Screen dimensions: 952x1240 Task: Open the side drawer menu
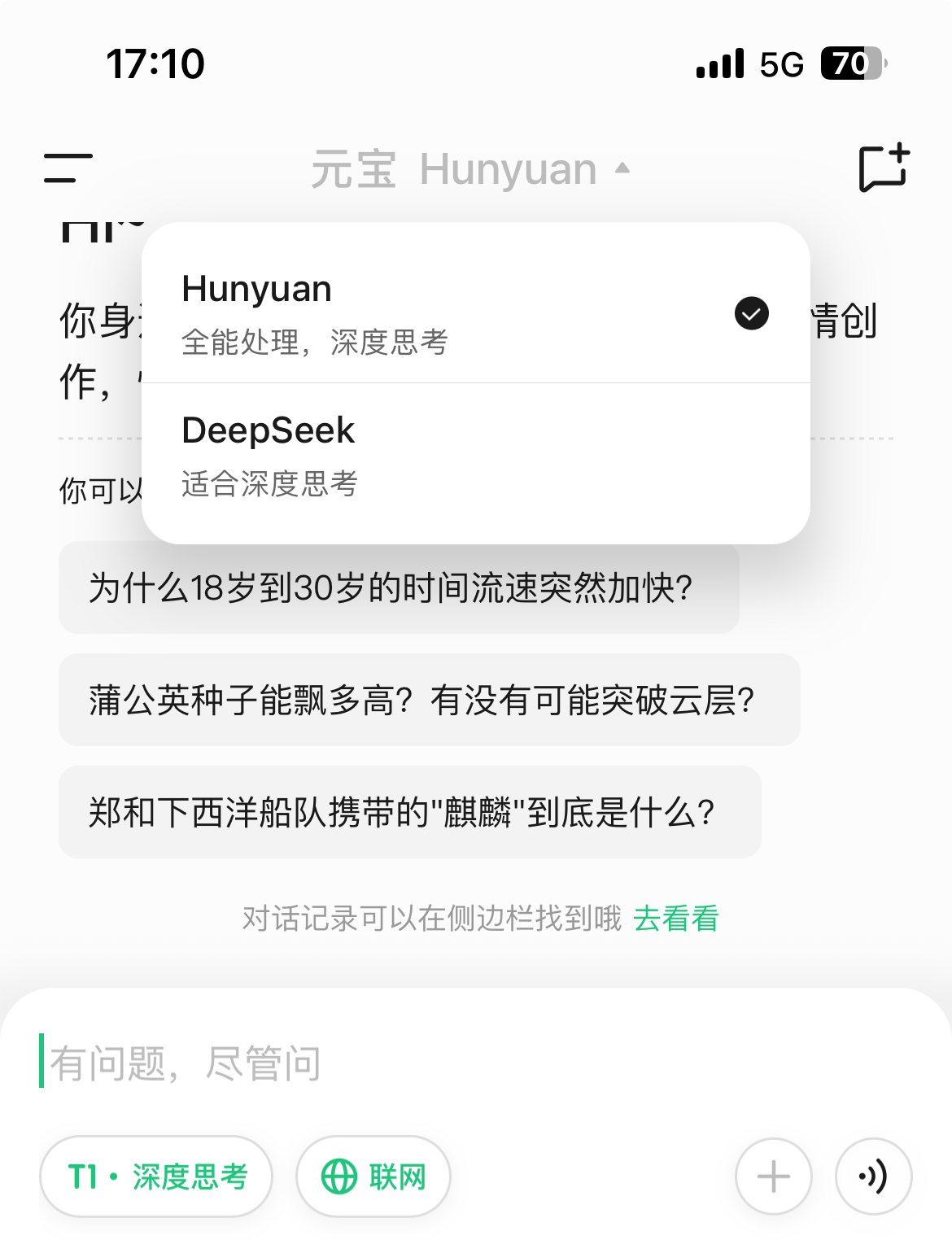click(x=68, y=168)
